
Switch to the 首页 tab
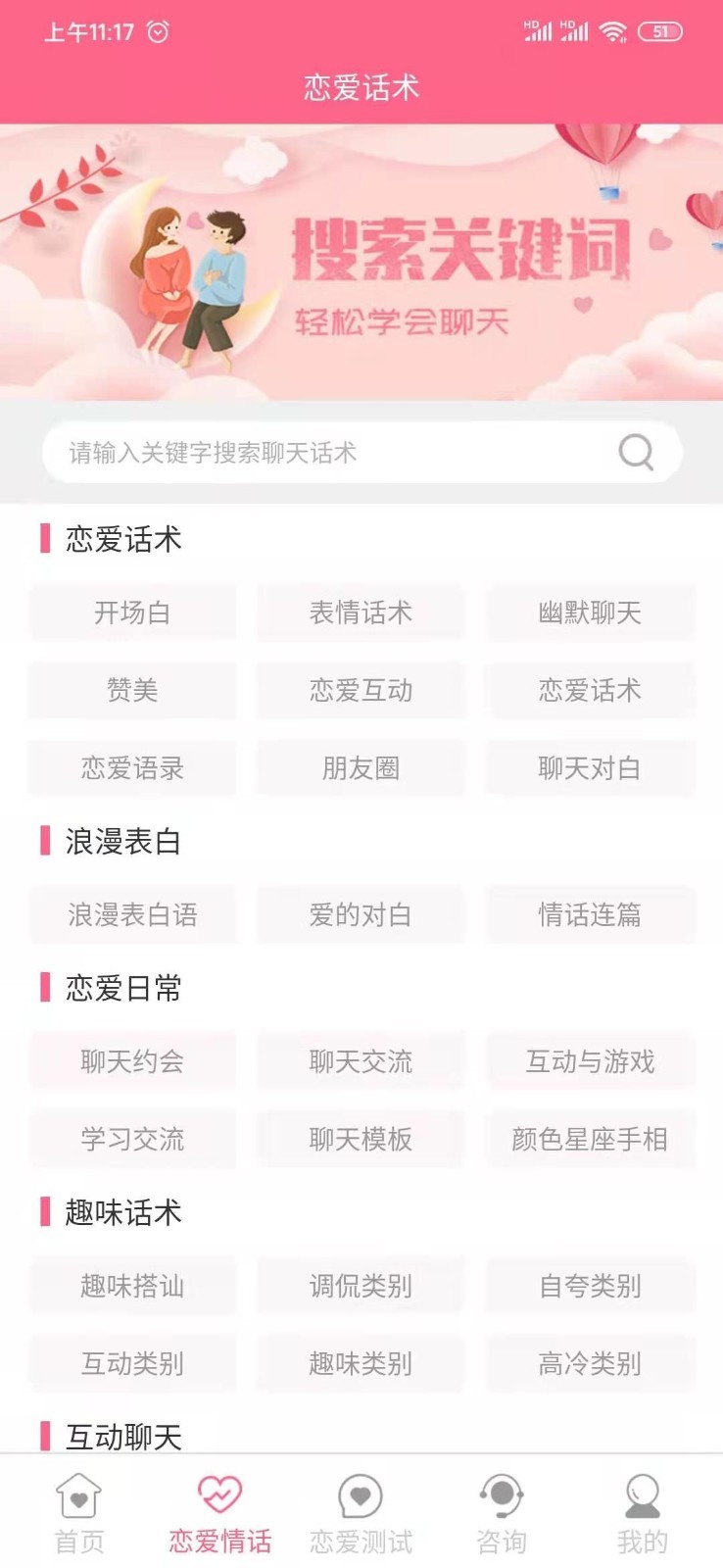click(79, 1514)
